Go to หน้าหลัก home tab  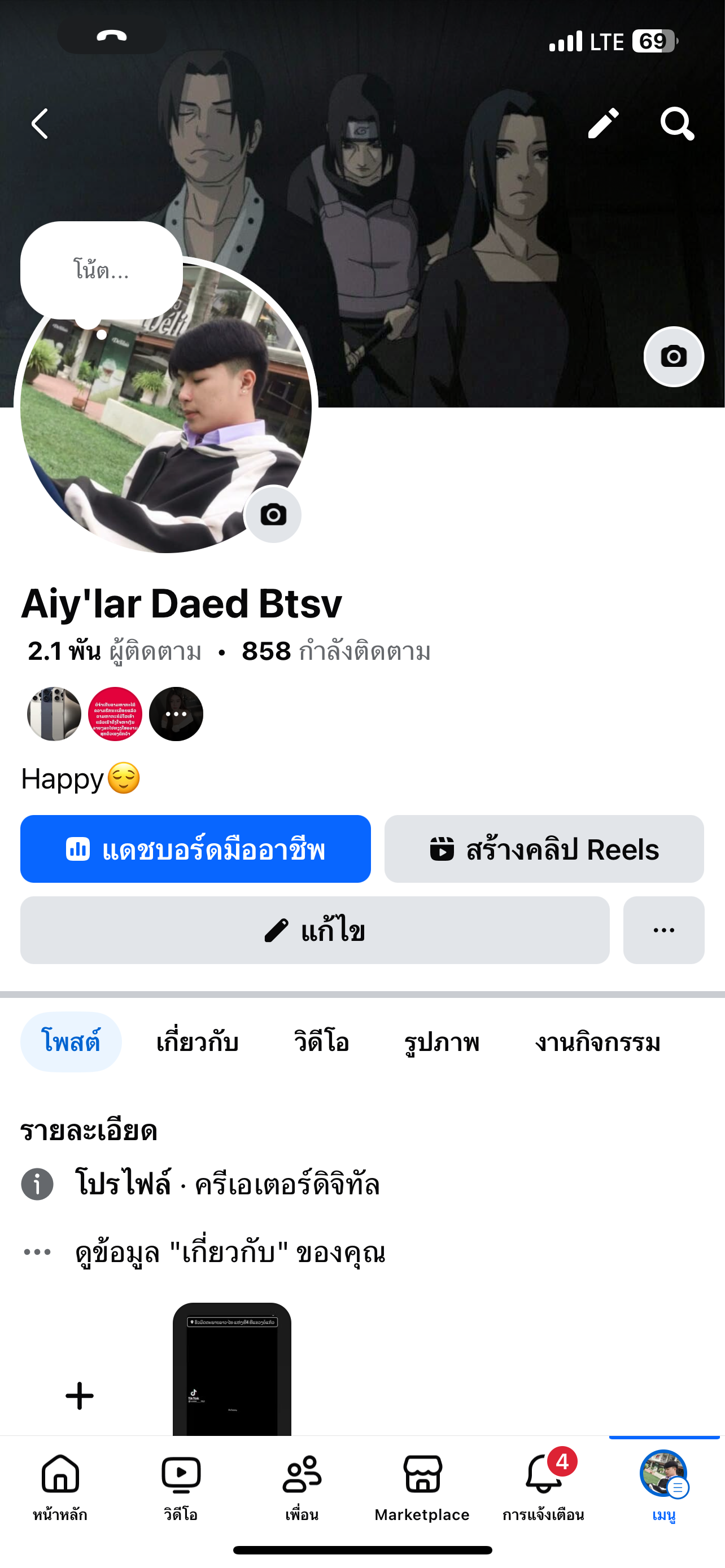(x=60, y=1485)
